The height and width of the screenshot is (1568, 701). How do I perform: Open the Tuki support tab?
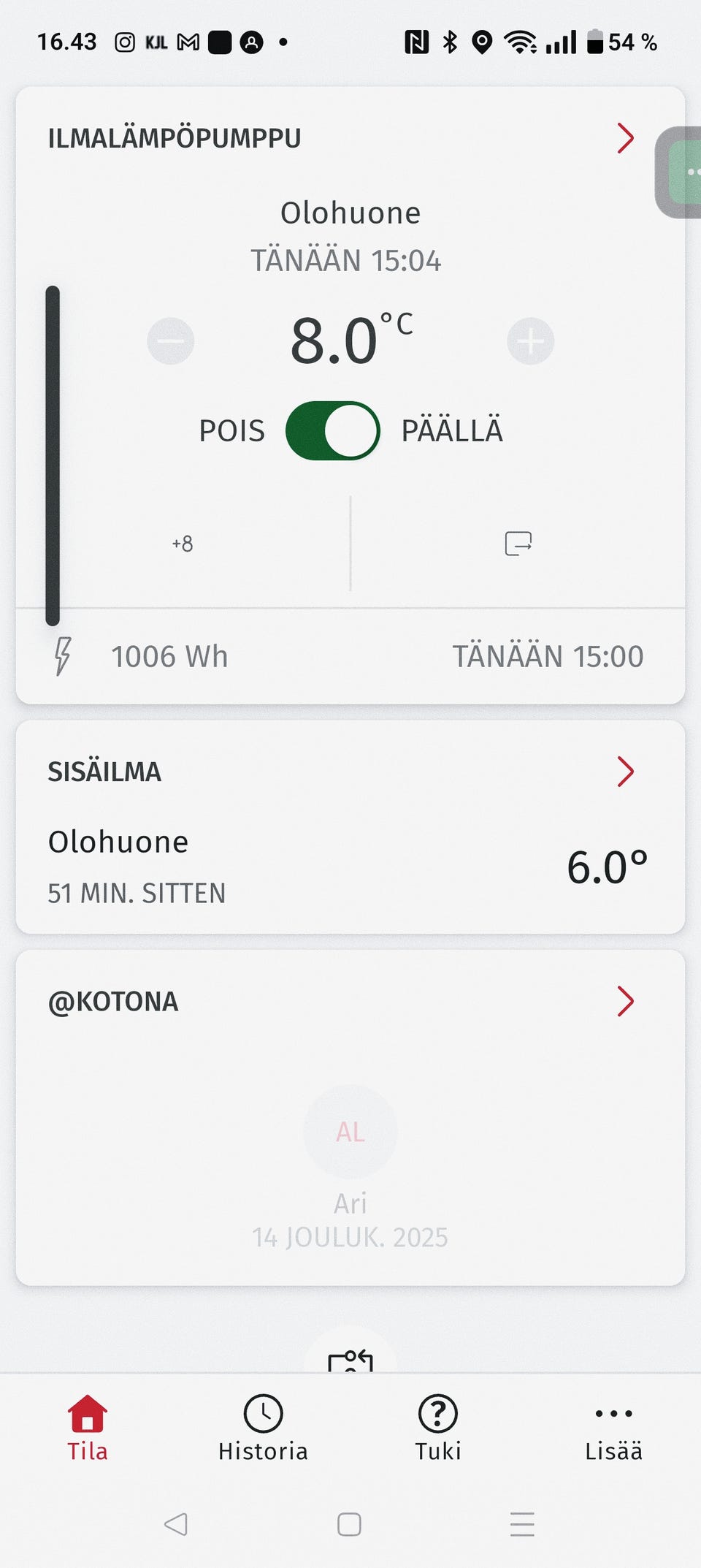click(438, 1412)
